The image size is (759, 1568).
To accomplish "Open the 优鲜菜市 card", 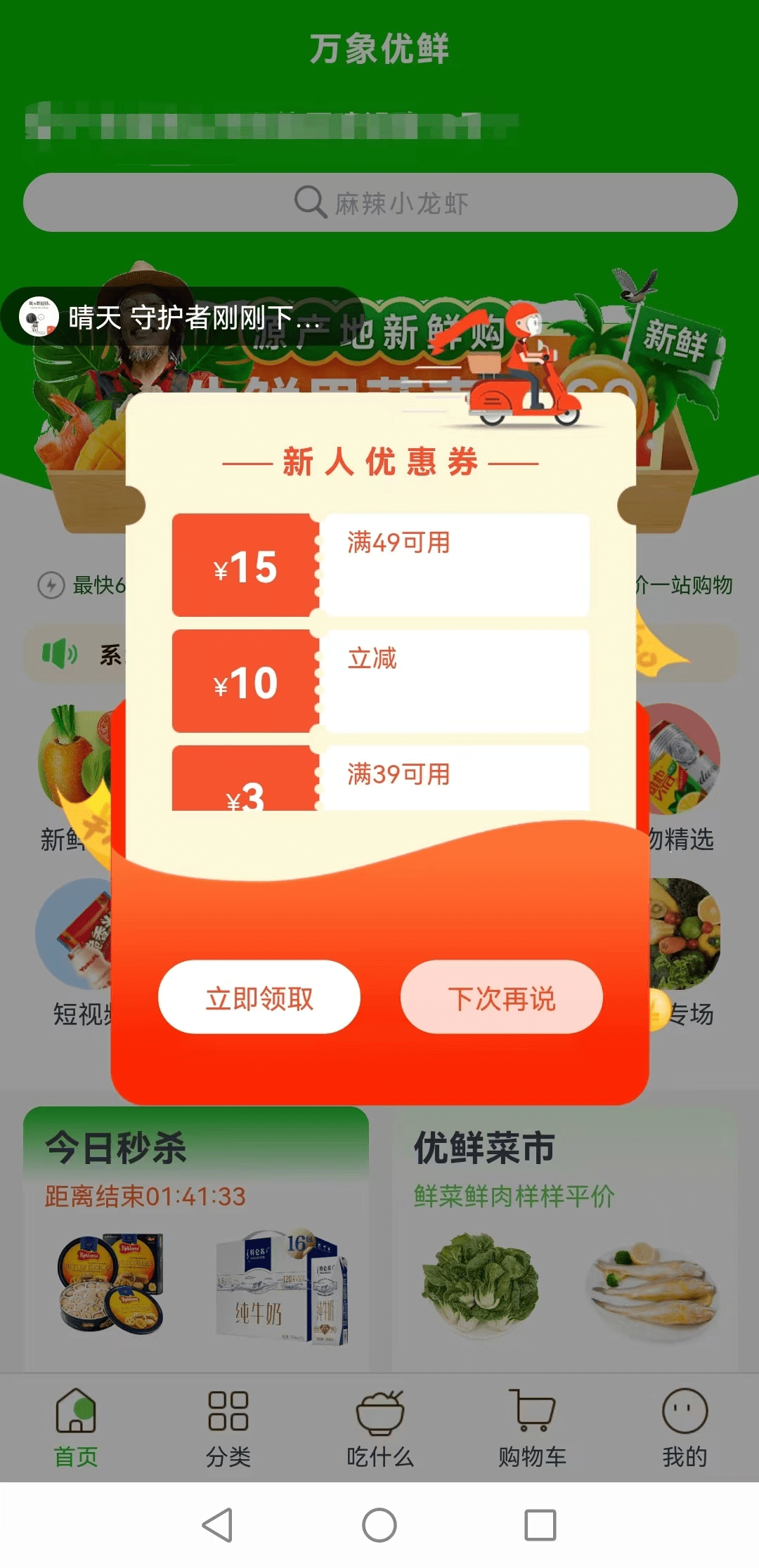I will tap(564, 1236).
